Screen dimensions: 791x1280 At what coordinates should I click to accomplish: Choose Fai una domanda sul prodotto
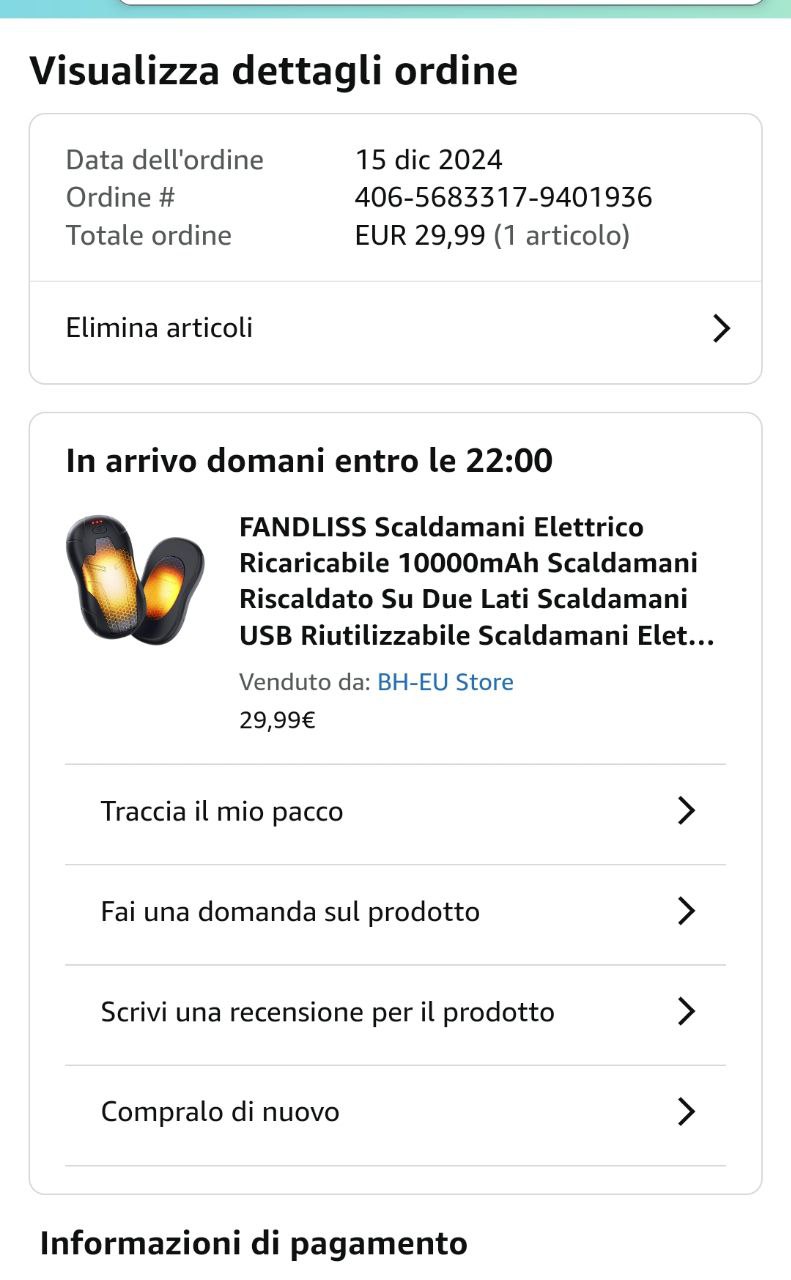[395, 912]
